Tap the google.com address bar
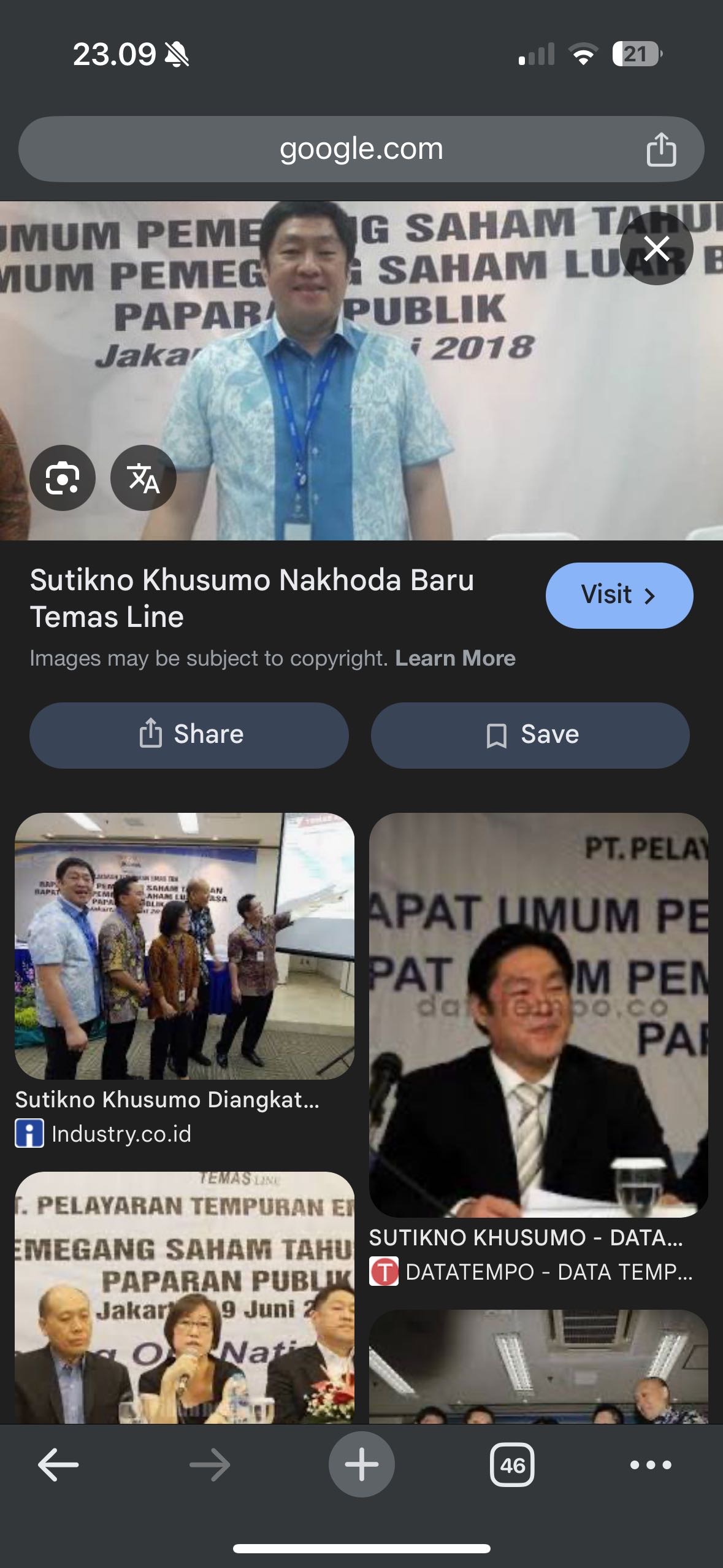 tap(361, 149)
